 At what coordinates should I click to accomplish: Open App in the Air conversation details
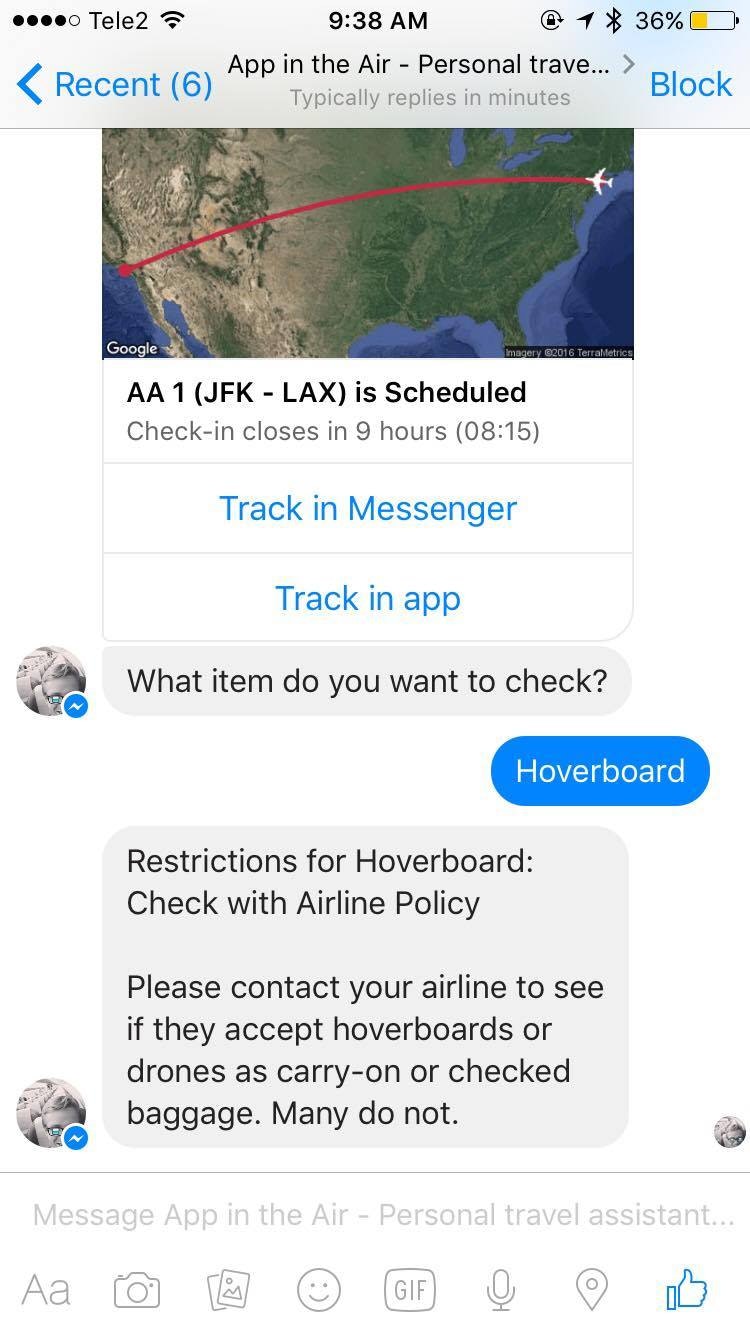[x=430, y=80]
